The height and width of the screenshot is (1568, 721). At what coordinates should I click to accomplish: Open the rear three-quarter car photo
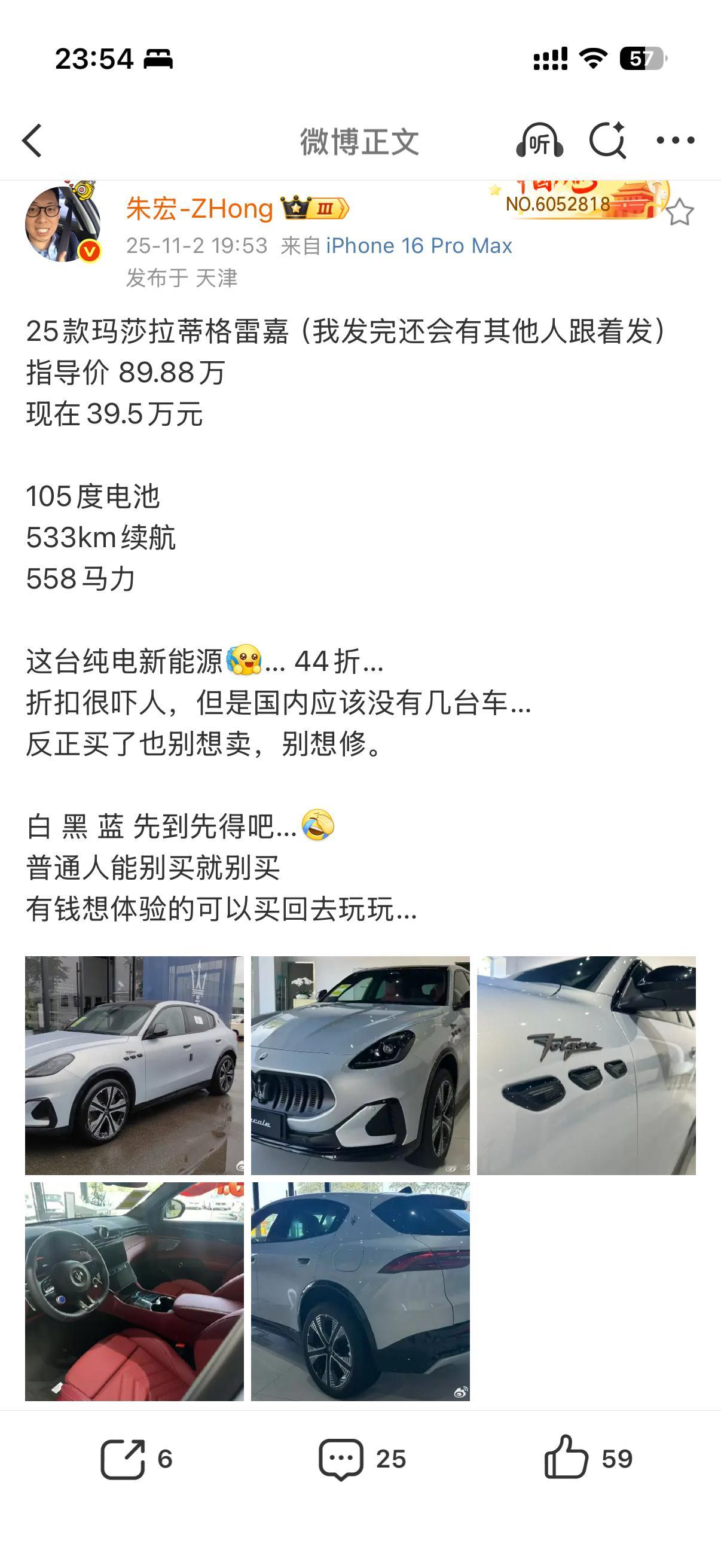[360, 1291]
